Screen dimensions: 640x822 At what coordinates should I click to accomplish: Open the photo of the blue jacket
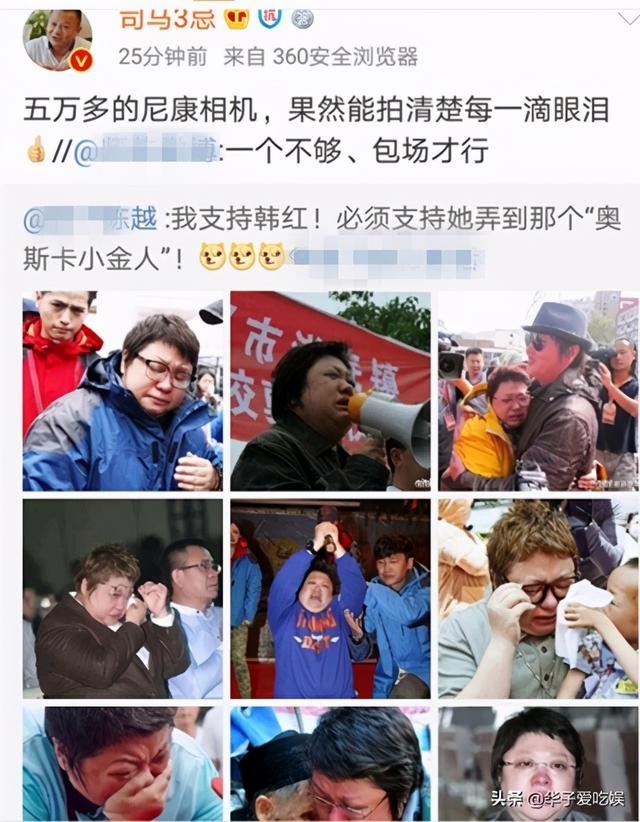pyautogui.click(x=123, y=390)
